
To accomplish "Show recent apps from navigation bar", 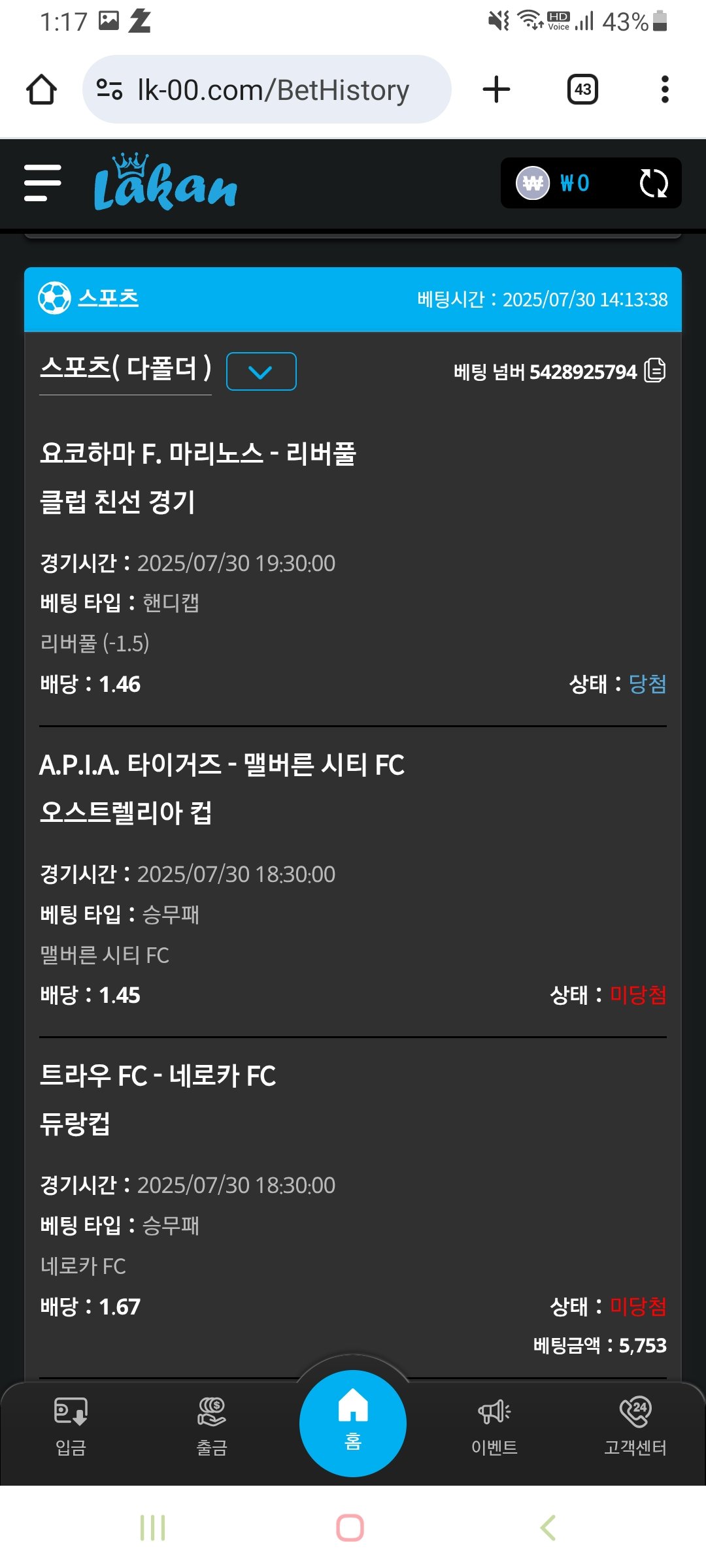I will pos(153,1527).
